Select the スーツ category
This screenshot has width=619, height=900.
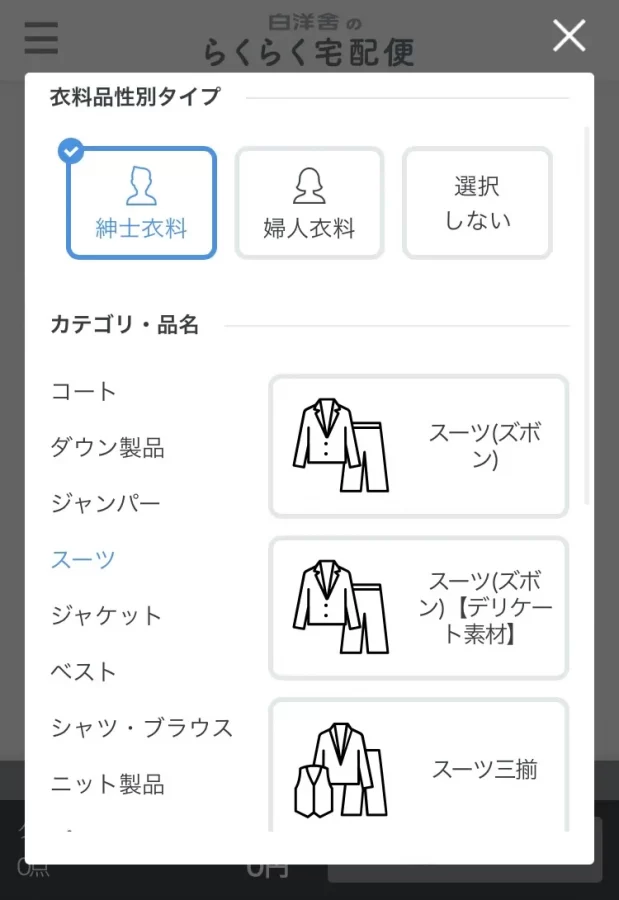[x=83, y=559]
